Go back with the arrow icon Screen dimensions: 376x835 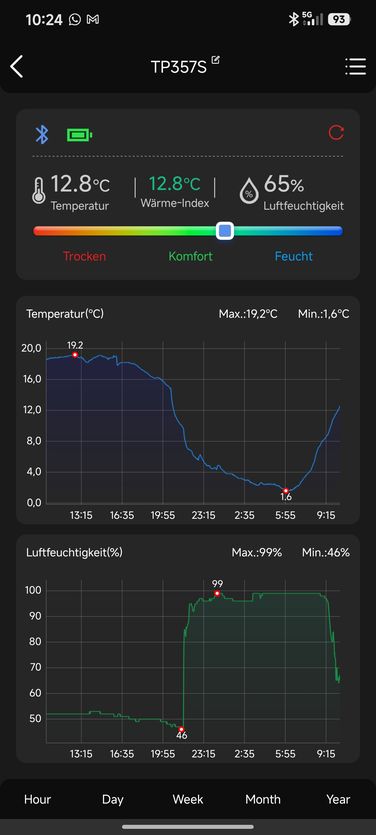(x=17, y=67)
